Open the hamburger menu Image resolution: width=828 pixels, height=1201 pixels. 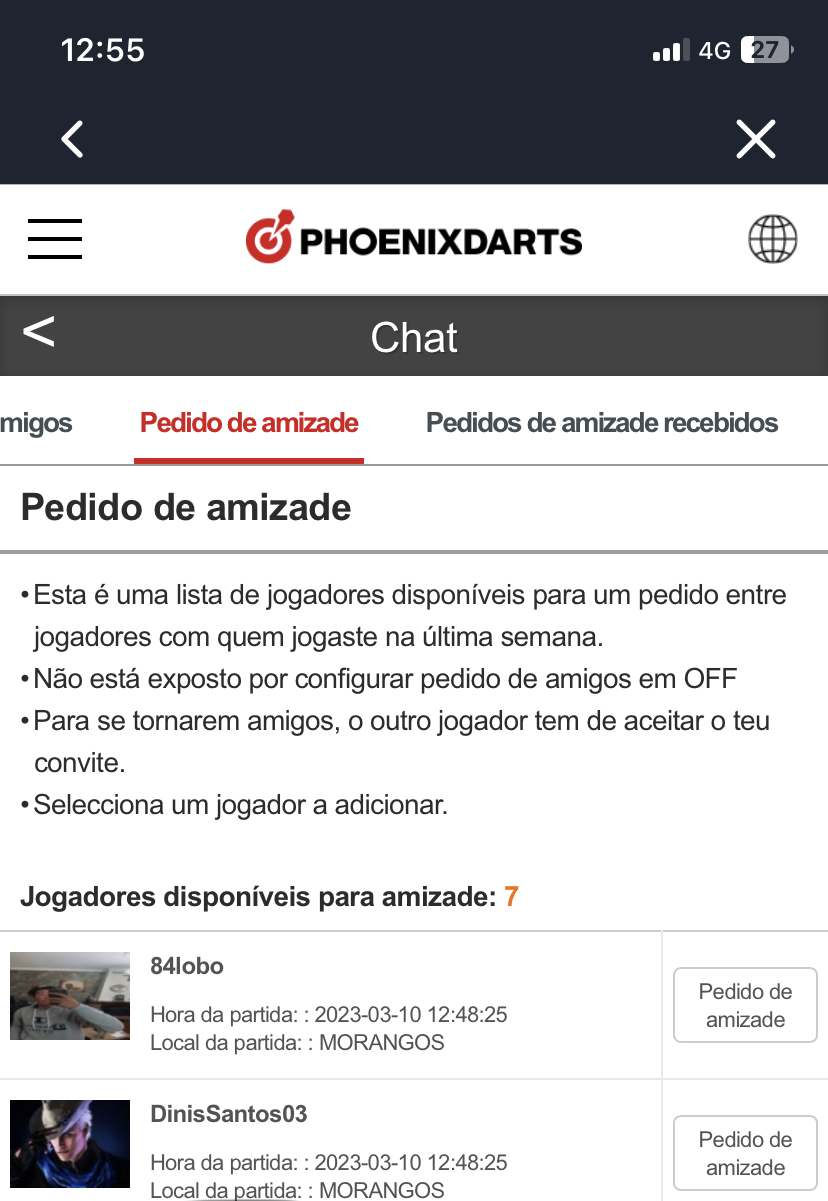pos(55,239)
